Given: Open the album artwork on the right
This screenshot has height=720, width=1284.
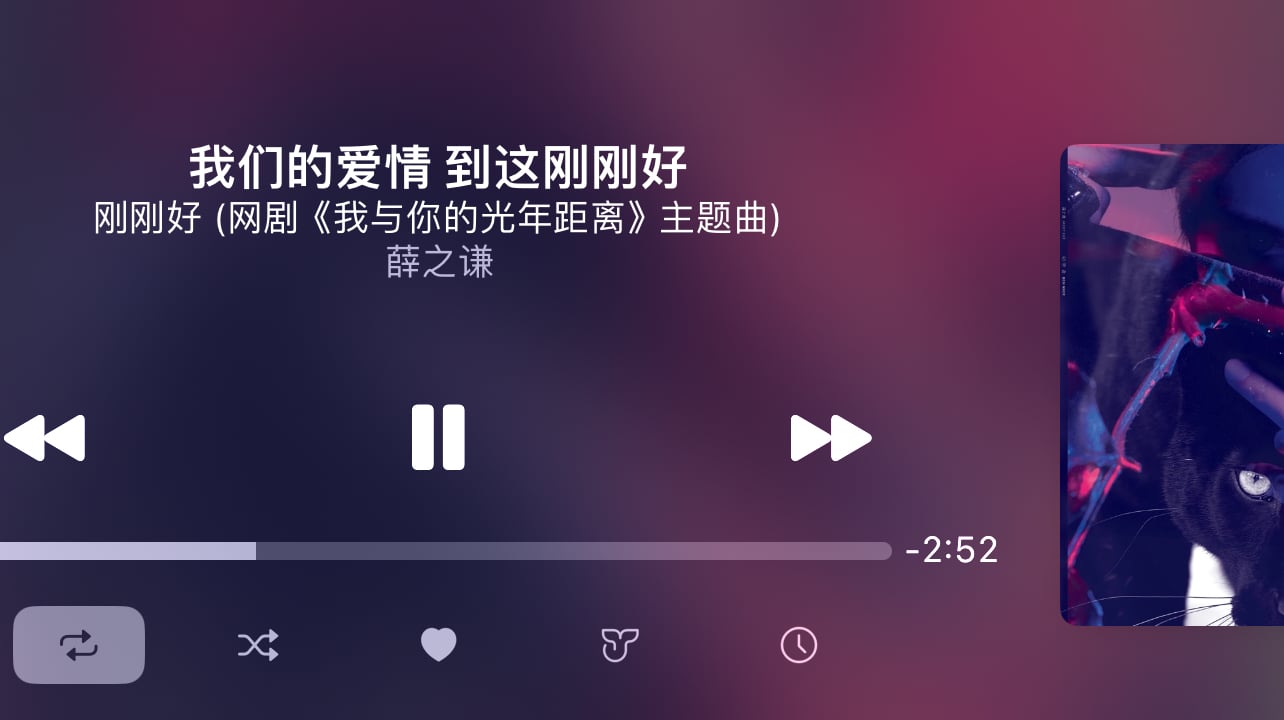Looking at the screenshot, I should 1172,385.
